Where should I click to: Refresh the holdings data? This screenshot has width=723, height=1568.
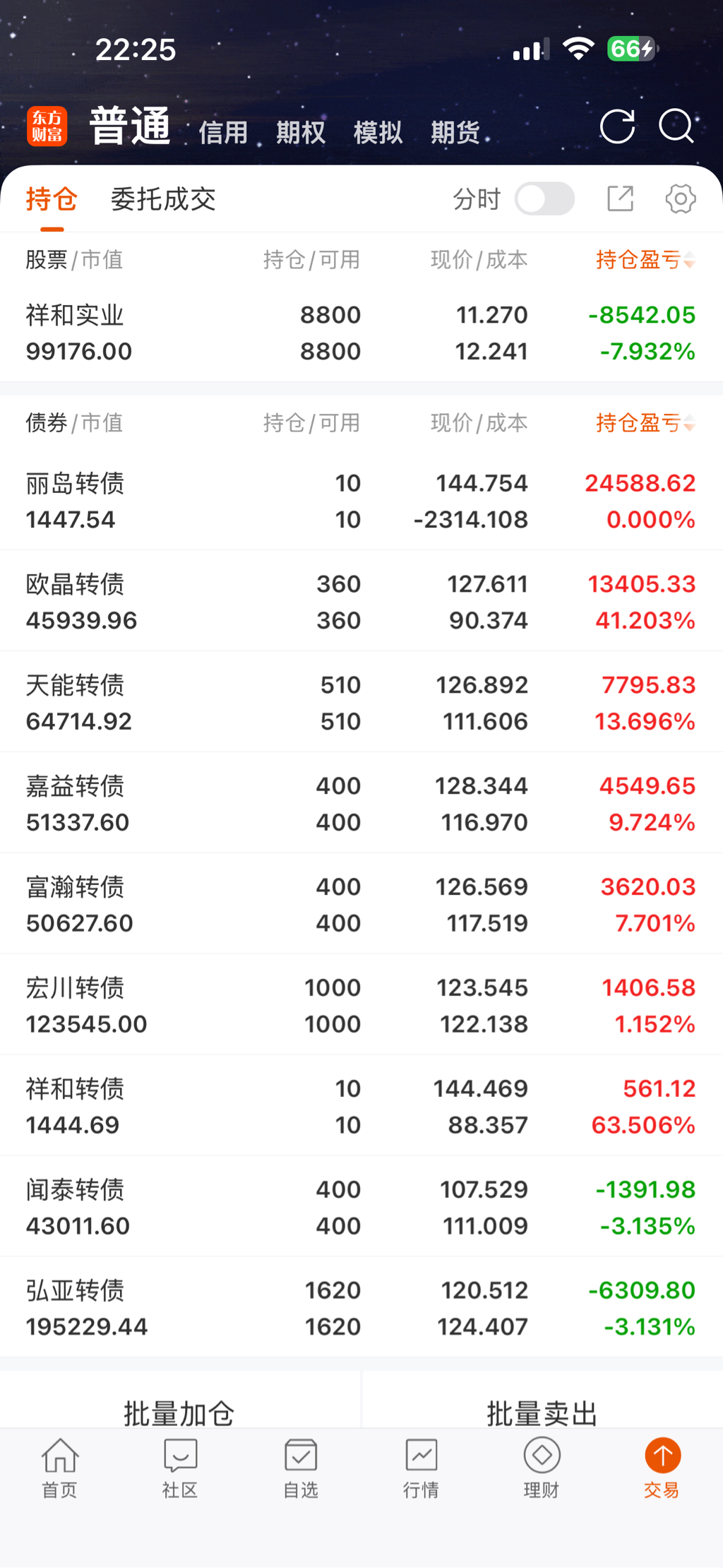tap(617, 127)
